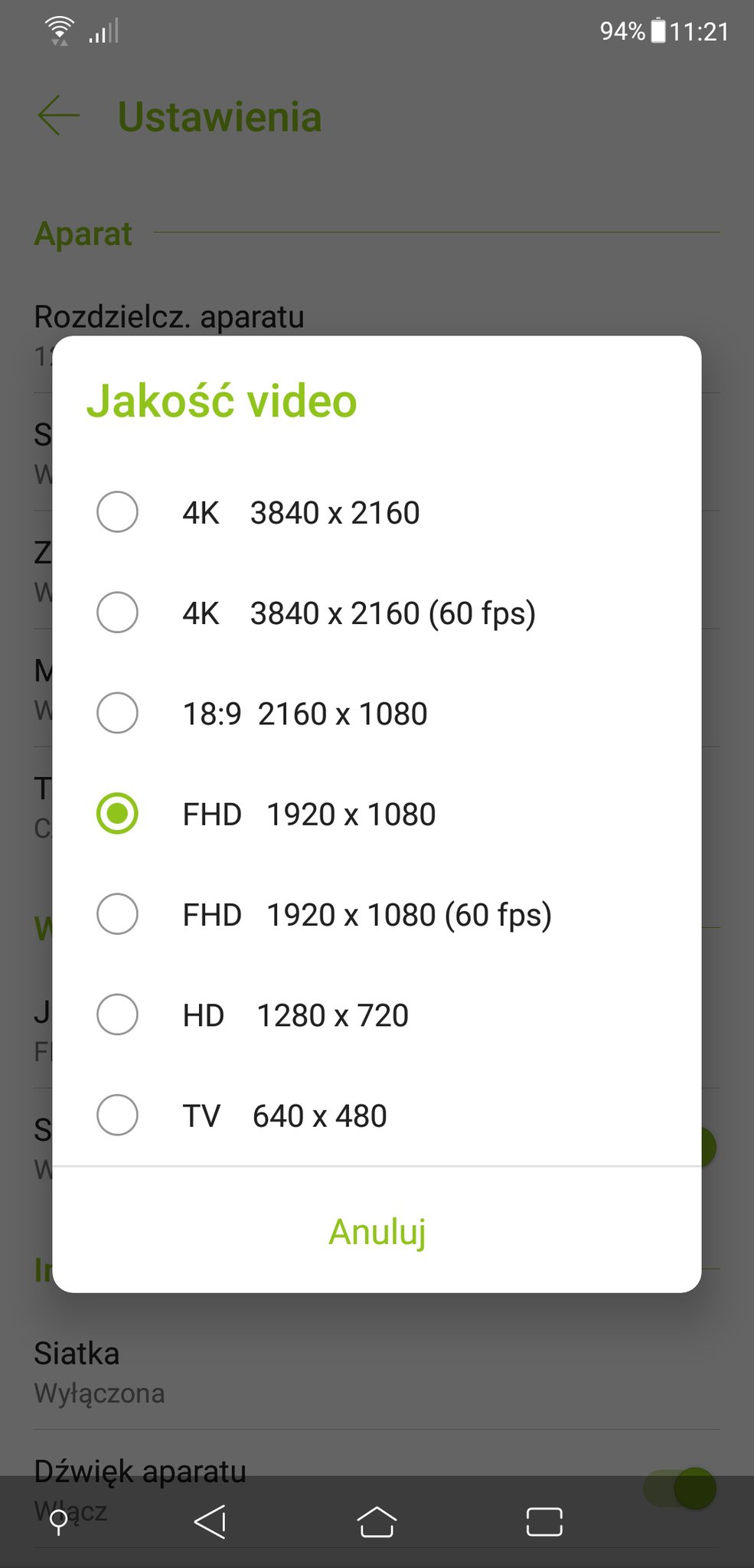The image size is (754, 1568).
Task: Choose TV 640 x 480 resolution
Action: click(x=377, y=1116)
